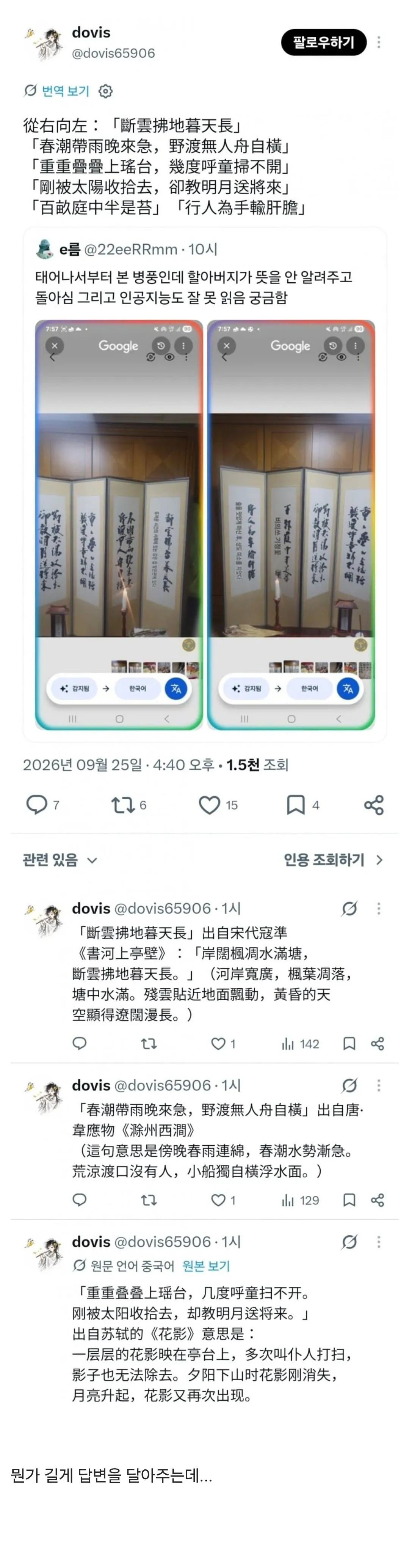
Task: Bookmark the main post
Action: pos(295,805)
